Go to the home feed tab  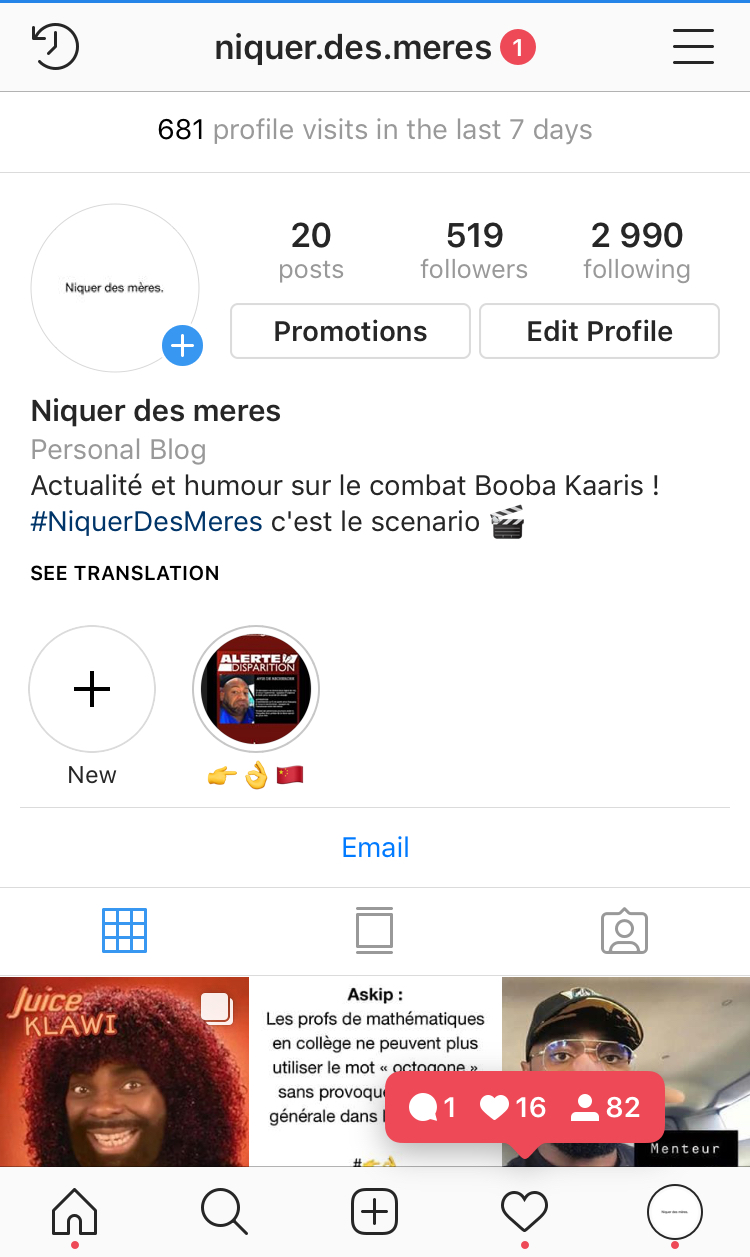point(75,1212)
